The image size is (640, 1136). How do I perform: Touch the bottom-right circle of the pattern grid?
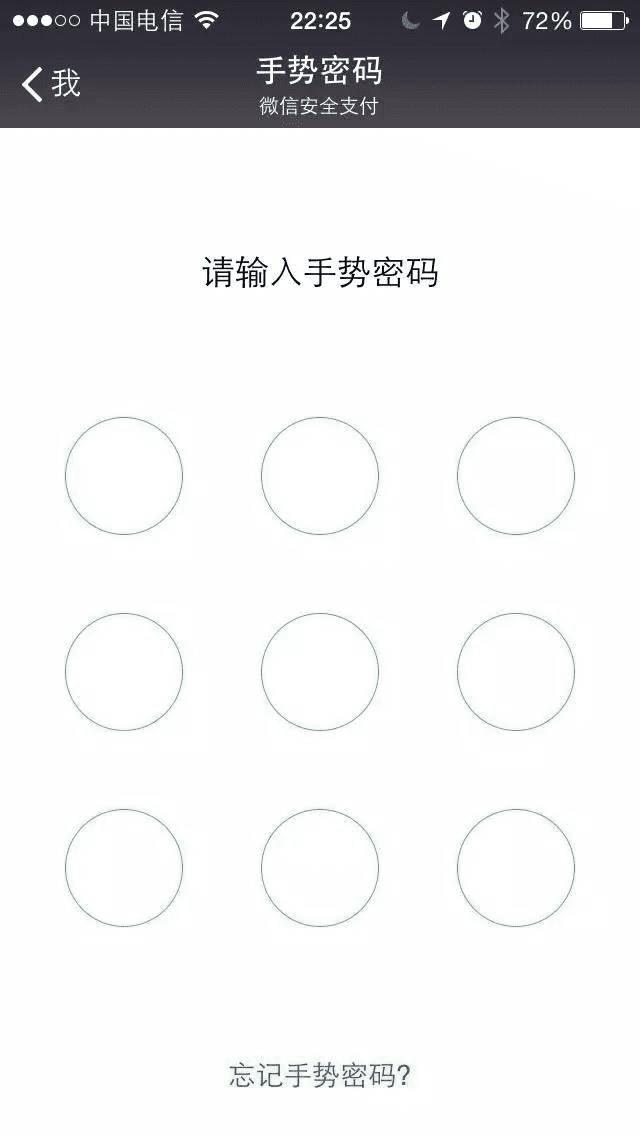(516, 868)
